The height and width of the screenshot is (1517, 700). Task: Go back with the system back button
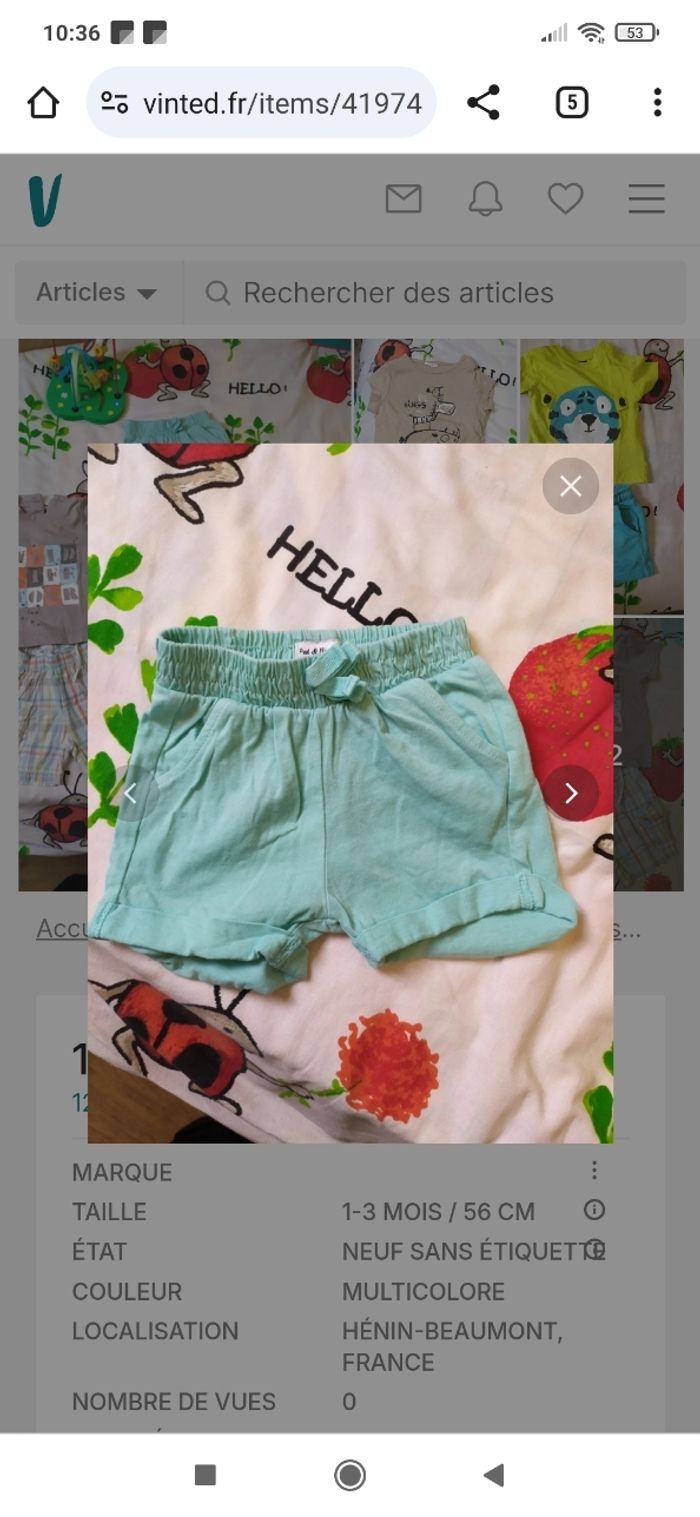tap(493, 1475)
